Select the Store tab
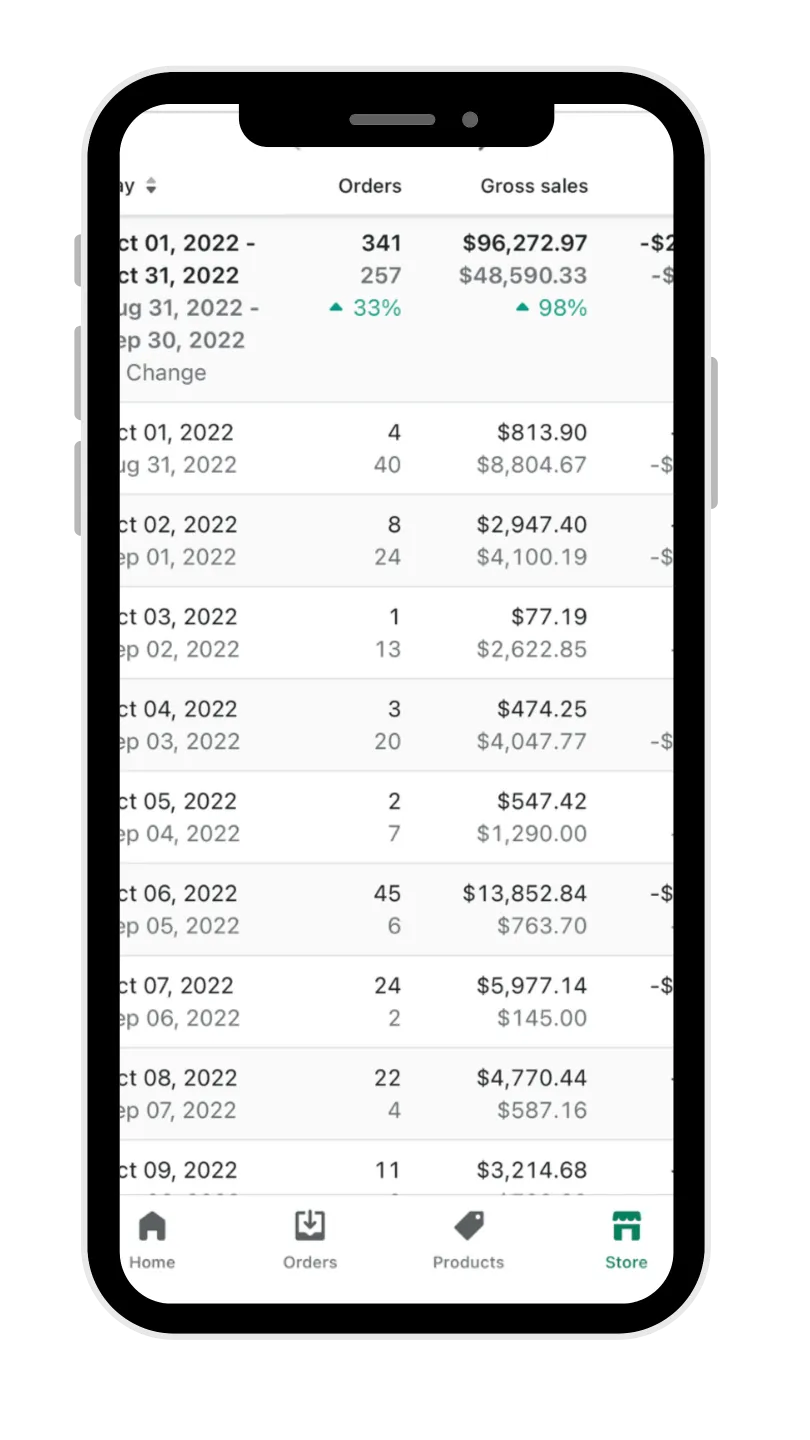This screenshot has width=810, height=1440. click(626, 1240)
